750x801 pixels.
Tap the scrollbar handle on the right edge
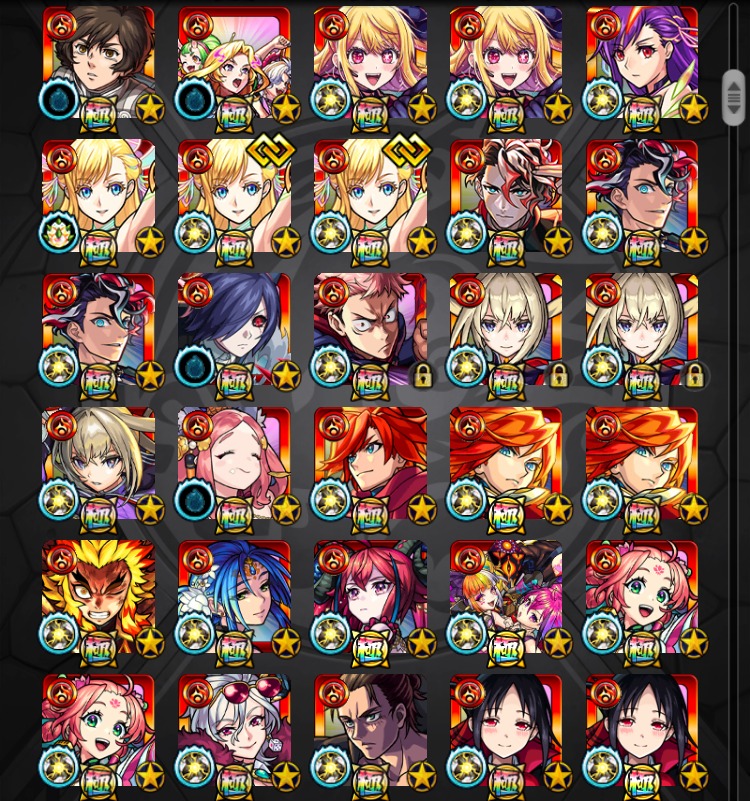pos(734,97)
